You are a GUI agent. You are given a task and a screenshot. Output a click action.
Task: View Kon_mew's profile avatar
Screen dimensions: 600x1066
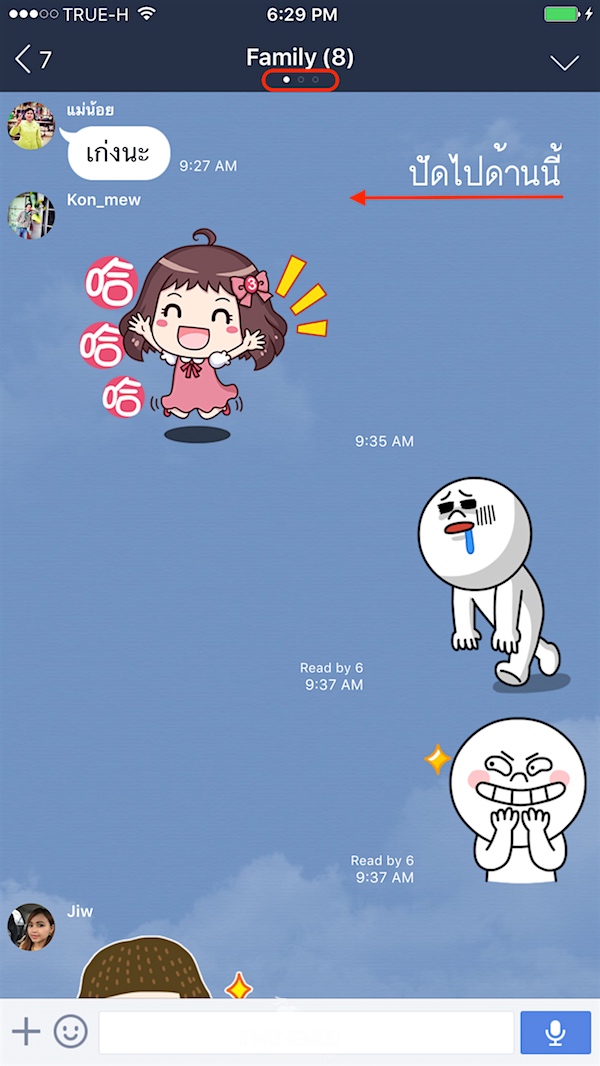(31, 214)
